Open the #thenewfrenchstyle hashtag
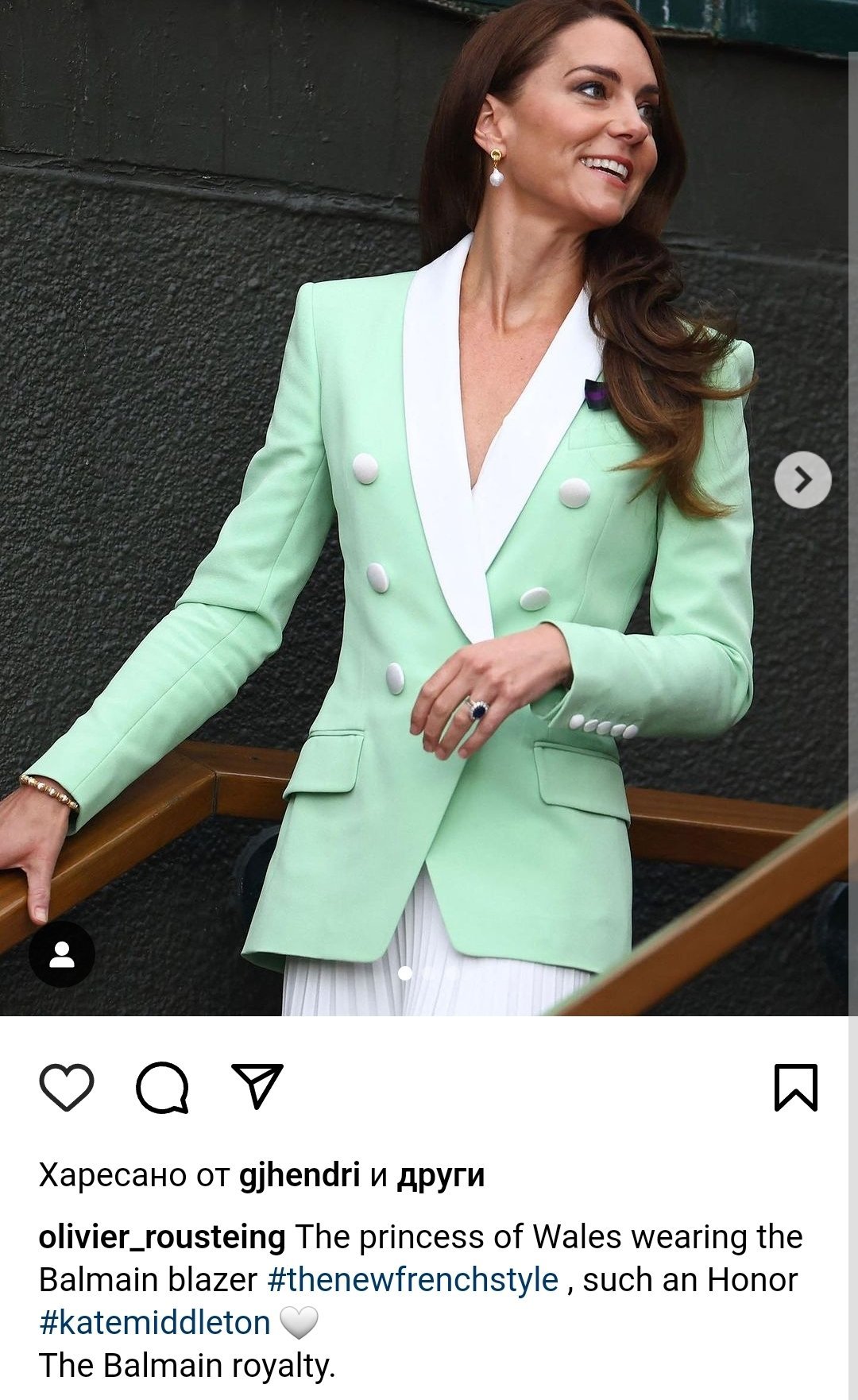The height and width of the screenshot is (1400, 858). 413,1280
